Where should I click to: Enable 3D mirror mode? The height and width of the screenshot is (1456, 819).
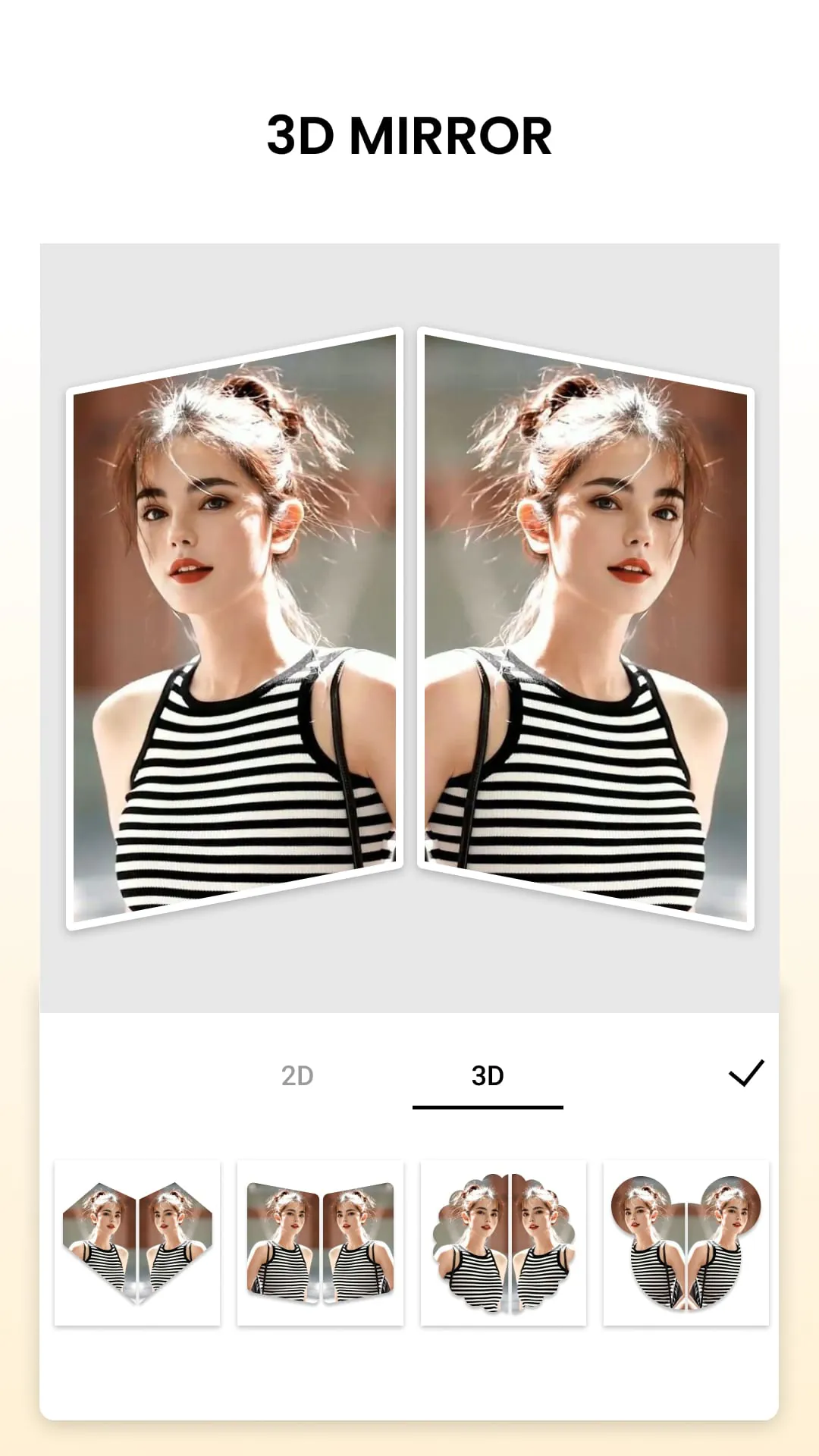point(488,1075)
